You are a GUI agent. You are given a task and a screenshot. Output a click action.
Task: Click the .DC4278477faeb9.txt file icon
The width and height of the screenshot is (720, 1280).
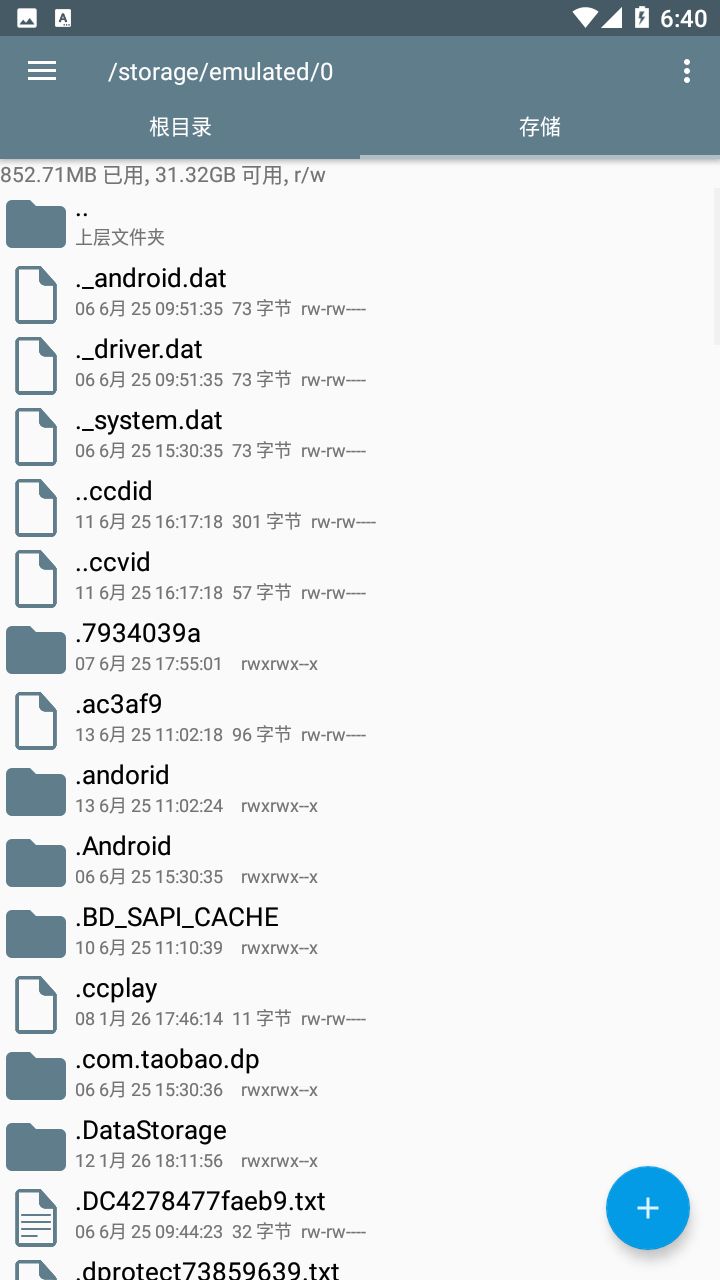click(35, 1217)
